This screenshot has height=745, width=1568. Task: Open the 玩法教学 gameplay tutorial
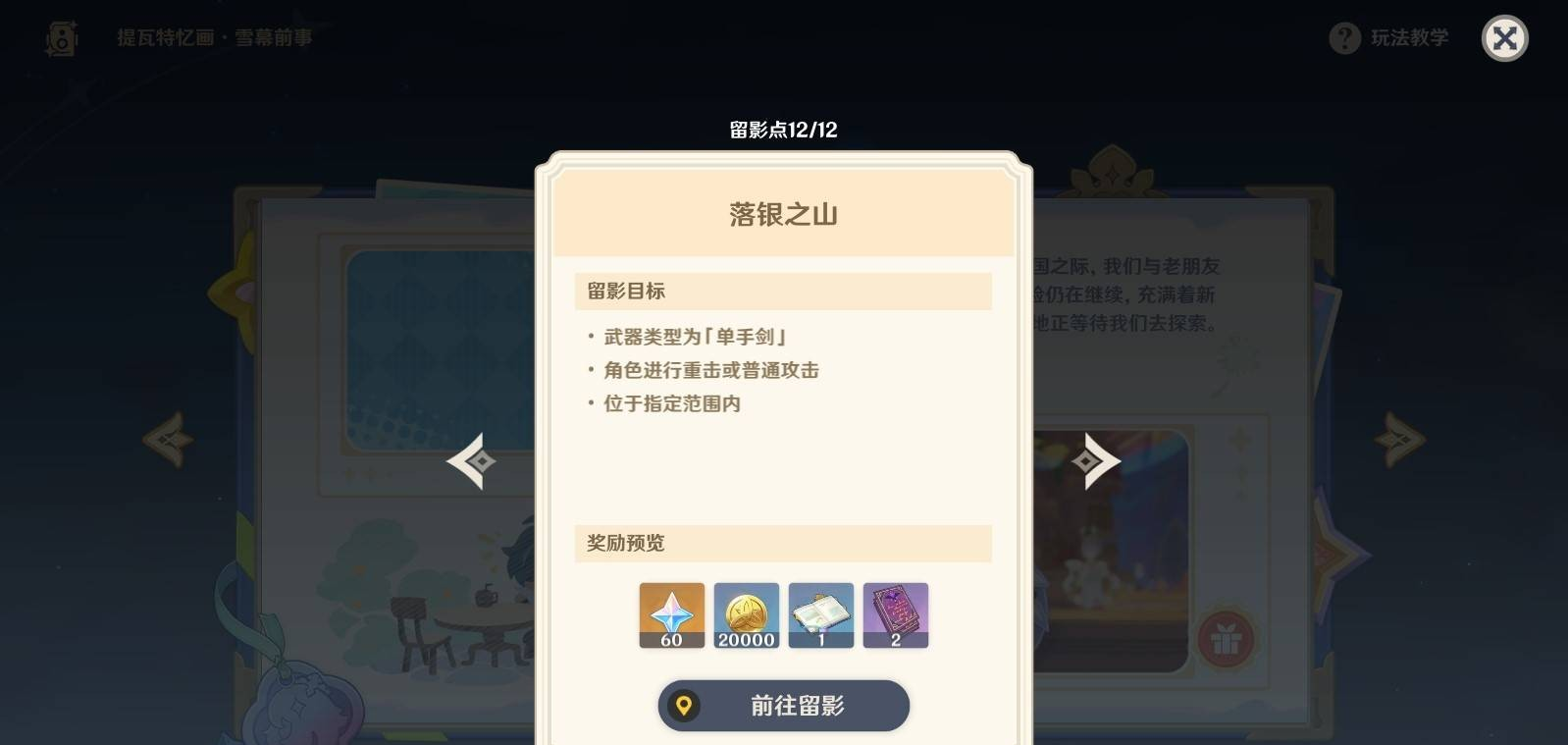pos(1389,38)
